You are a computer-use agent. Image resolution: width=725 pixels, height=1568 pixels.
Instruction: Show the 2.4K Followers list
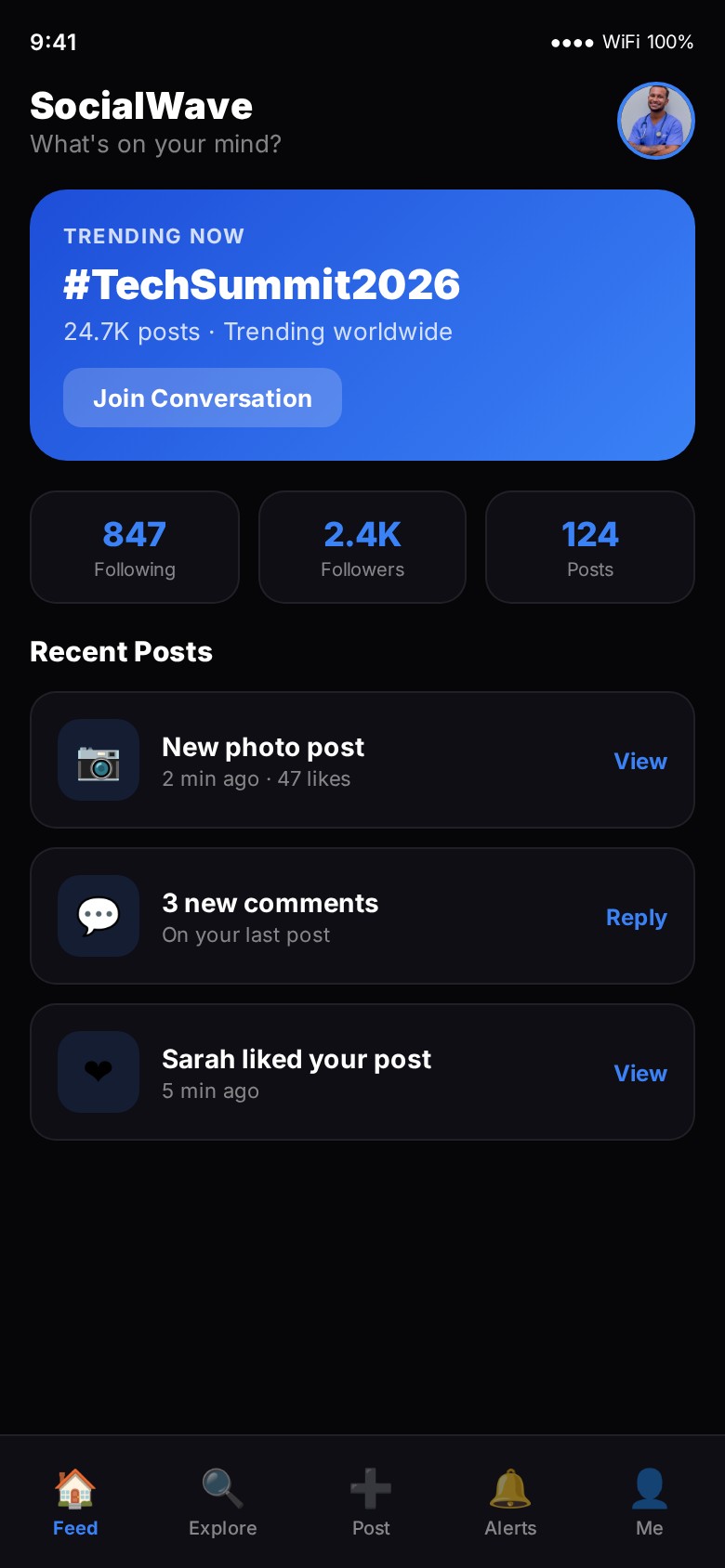click(x=362, y=547)
